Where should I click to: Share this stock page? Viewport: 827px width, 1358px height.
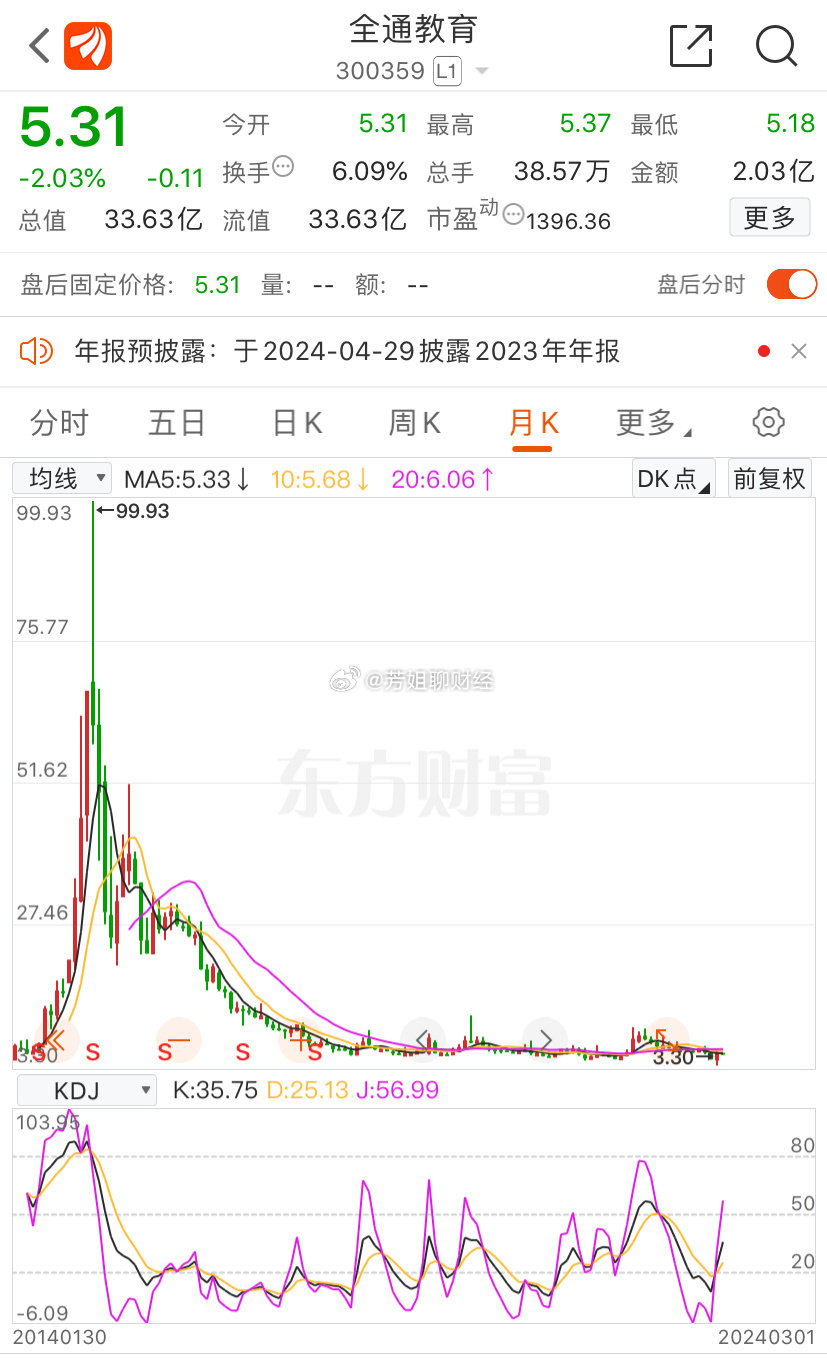[690, 46]
